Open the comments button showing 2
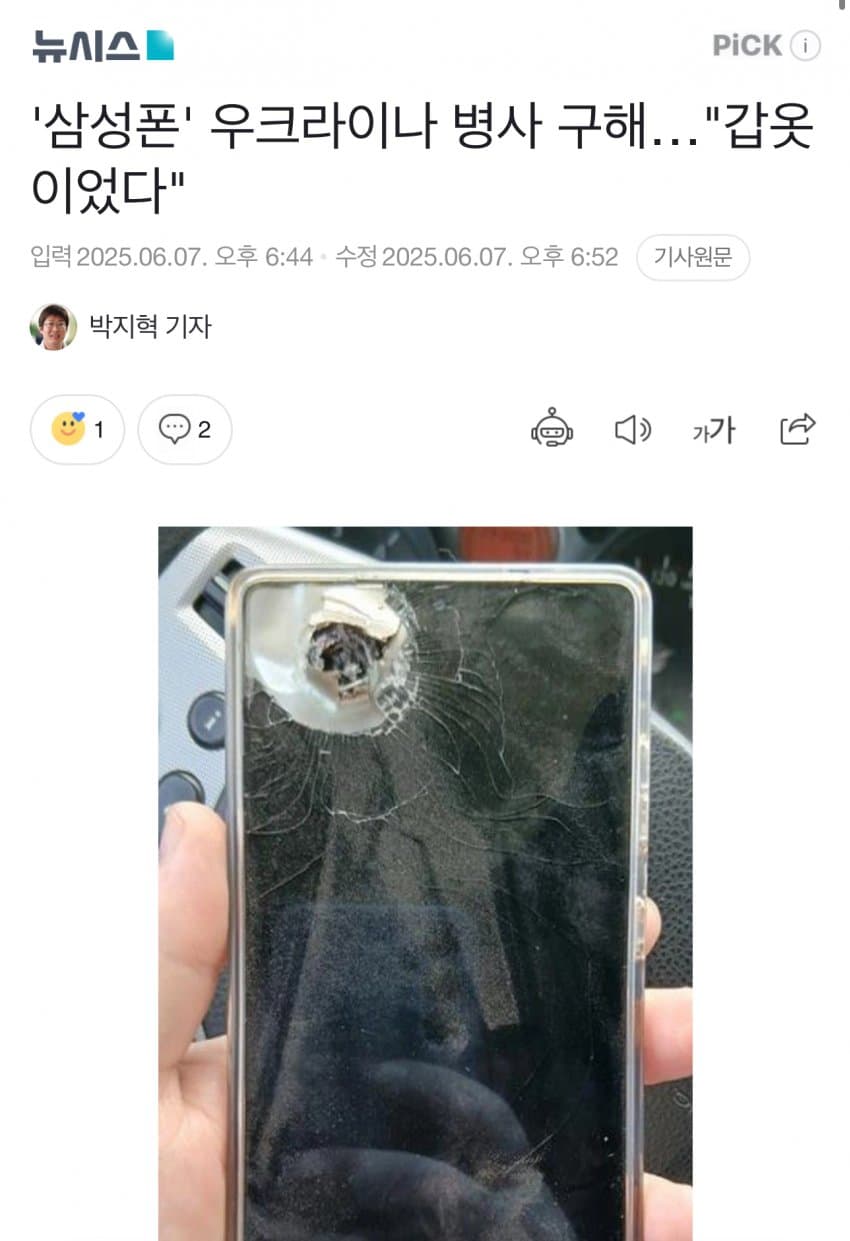Image resolution: width=850 pixels, height=1241 pixels. tap(185, 430)
